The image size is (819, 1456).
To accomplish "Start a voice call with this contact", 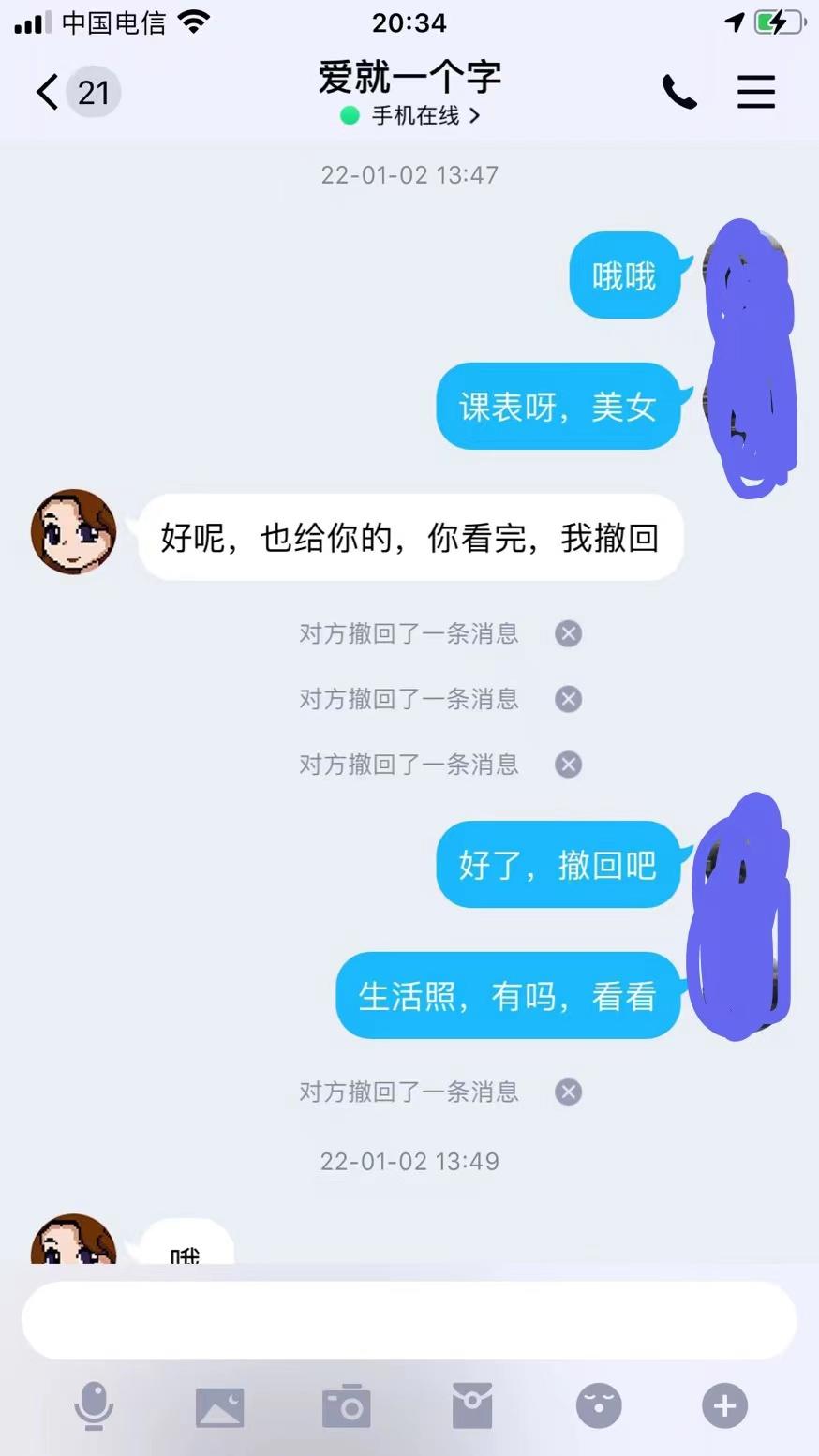I will (679, 92).
